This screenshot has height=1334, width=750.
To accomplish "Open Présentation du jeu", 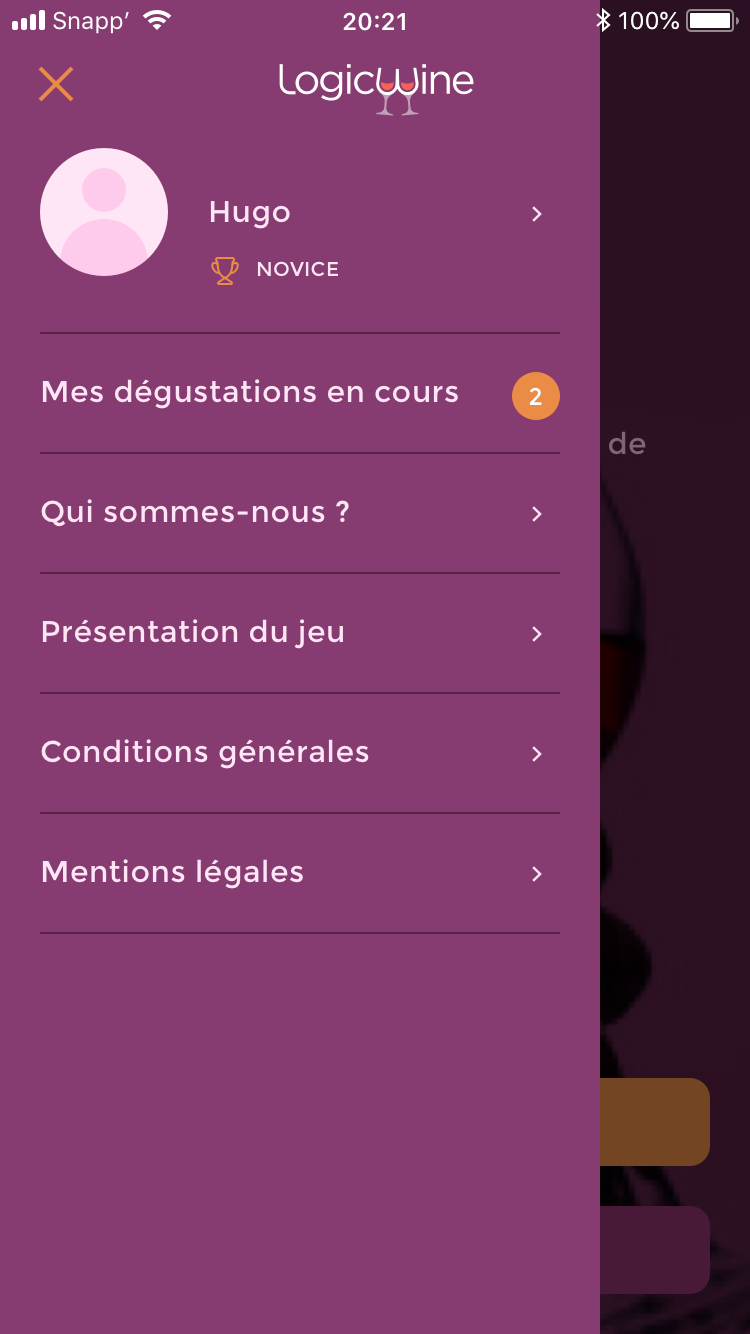I will 300,633.
